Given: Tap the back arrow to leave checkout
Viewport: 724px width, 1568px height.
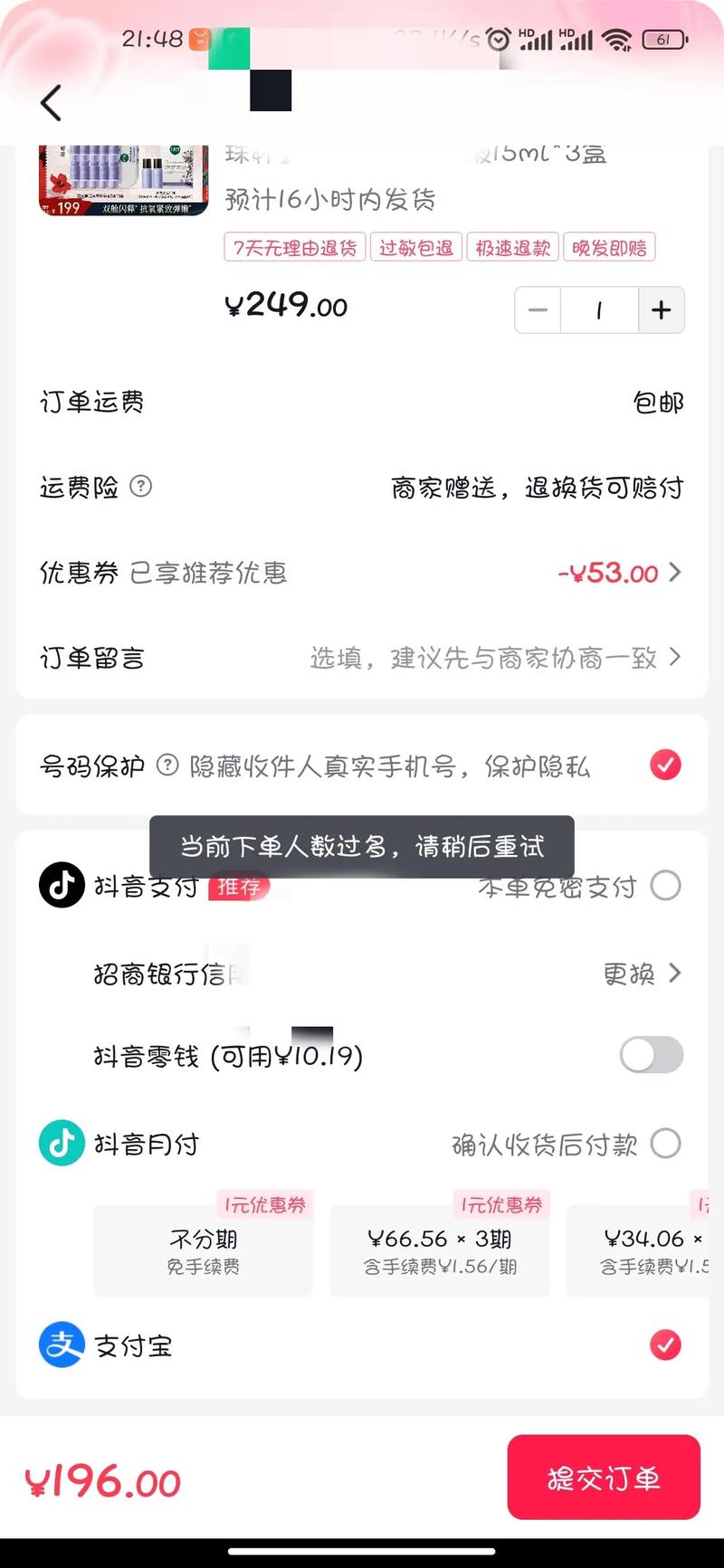Looking at the screenshot, I should [x=52, y=102].
